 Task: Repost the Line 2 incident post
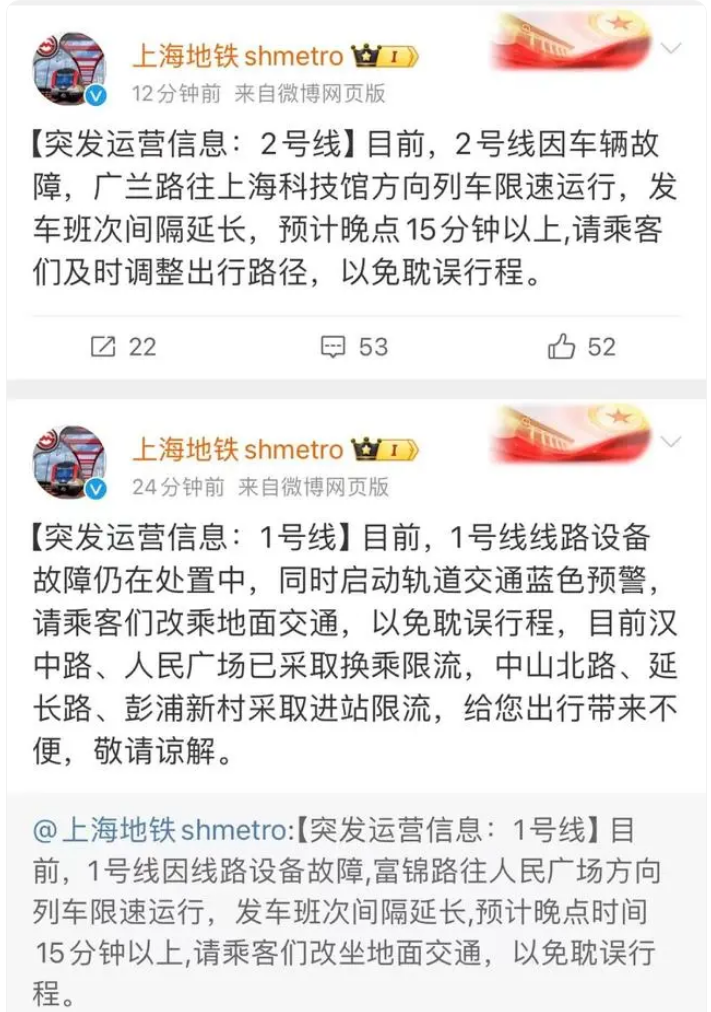point(124,346)
